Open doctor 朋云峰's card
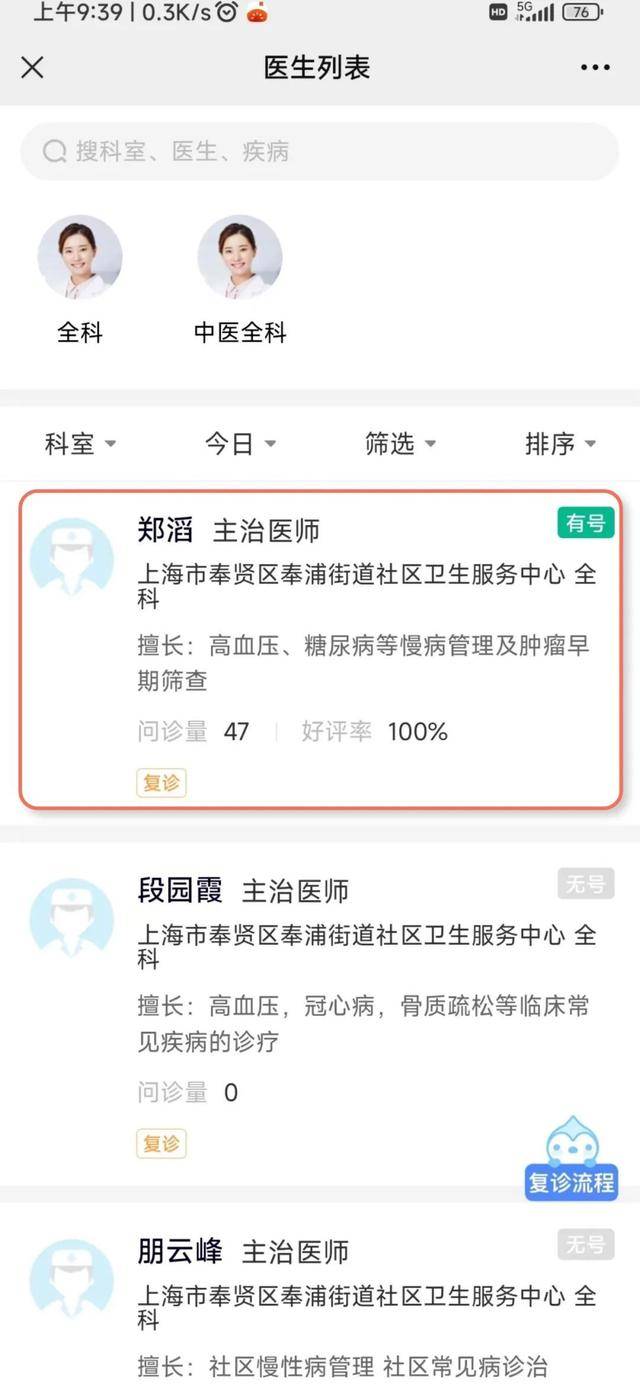 [320, 1294]
